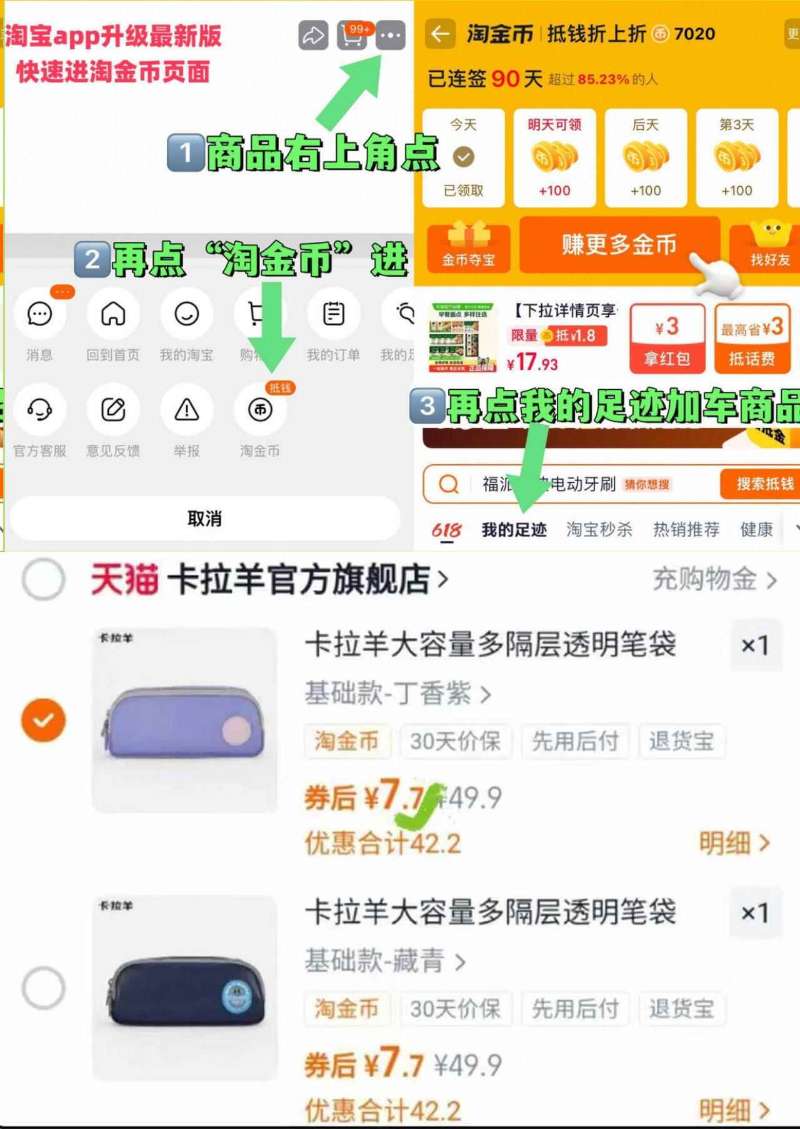
Task: Tap the 取消 cancel button
Action: [x=206, y=518]
